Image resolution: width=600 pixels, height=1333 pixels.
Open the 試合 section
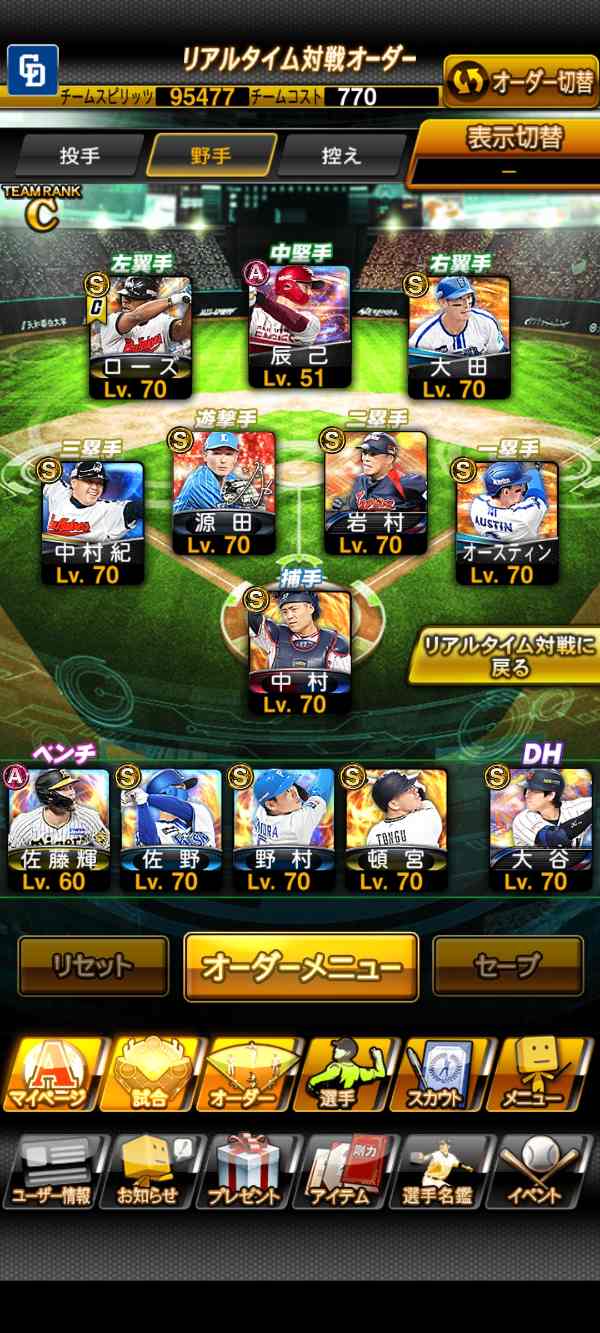pyautogui.click(x=150, y=1074)
